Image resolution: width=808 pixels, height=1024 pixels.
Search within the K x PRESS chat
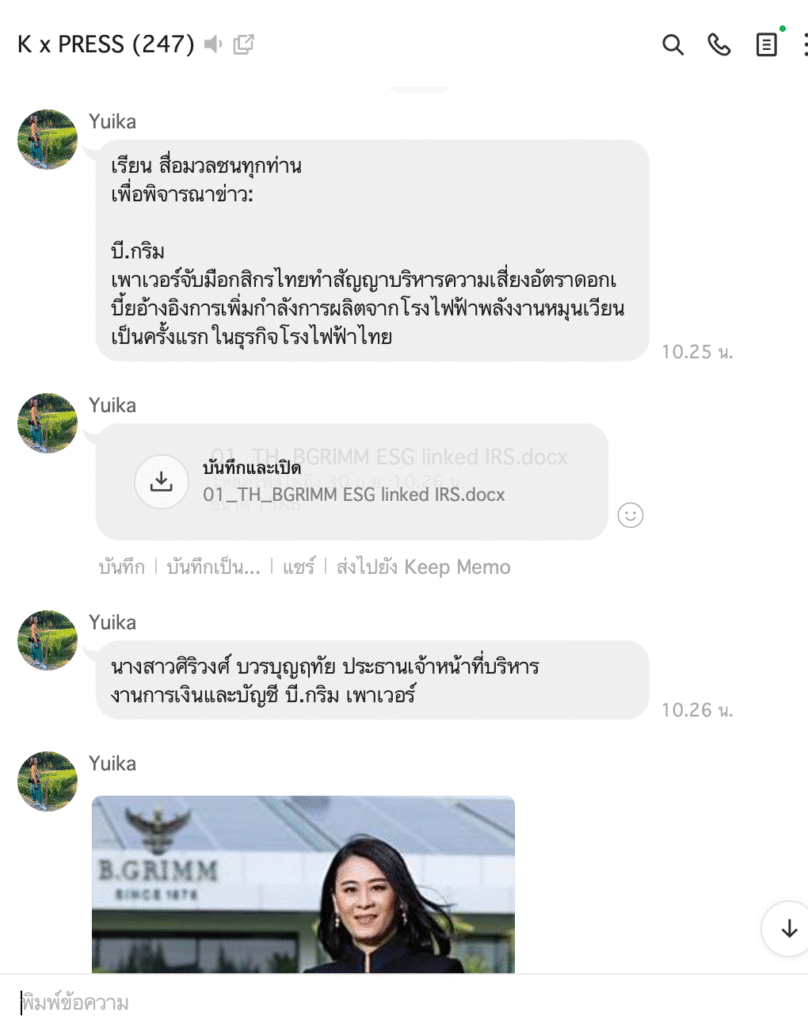pos(673,44)
